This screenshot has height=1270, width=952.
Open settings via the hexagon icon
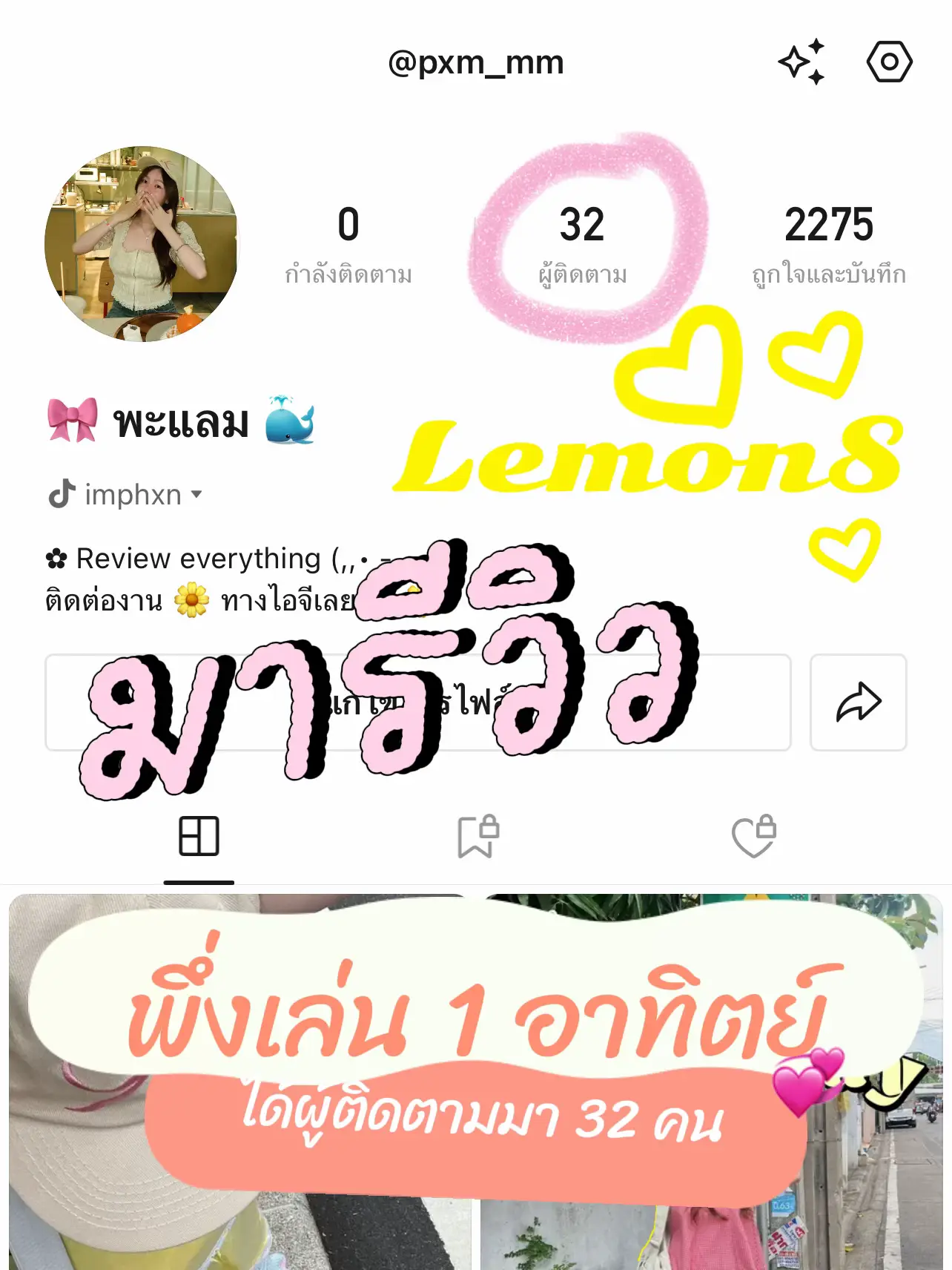(x=888, y=62)
